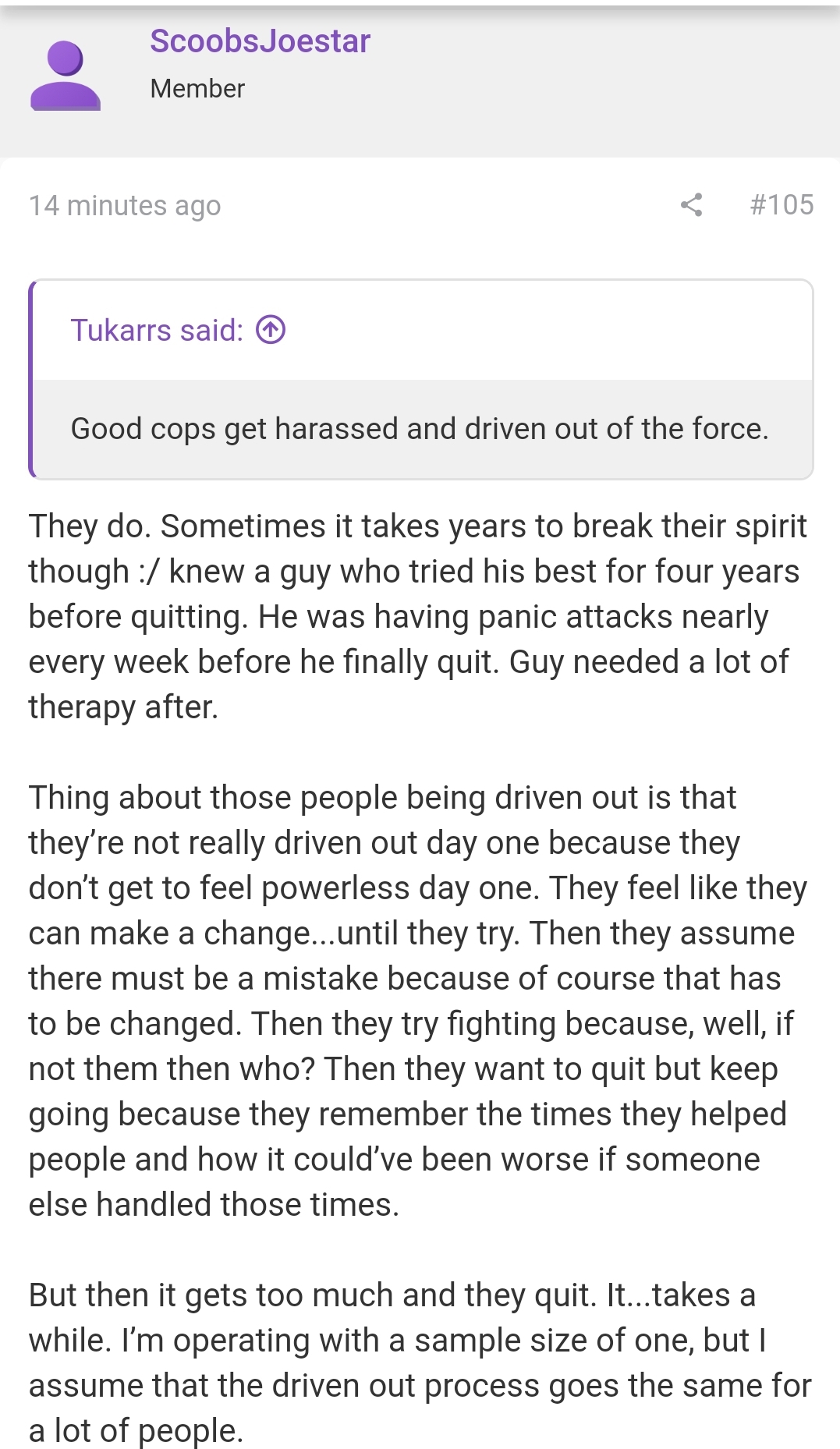This screenshot has height=1449, width=840.
Task: Open the #105 post permalink
Action: [782, 205]
